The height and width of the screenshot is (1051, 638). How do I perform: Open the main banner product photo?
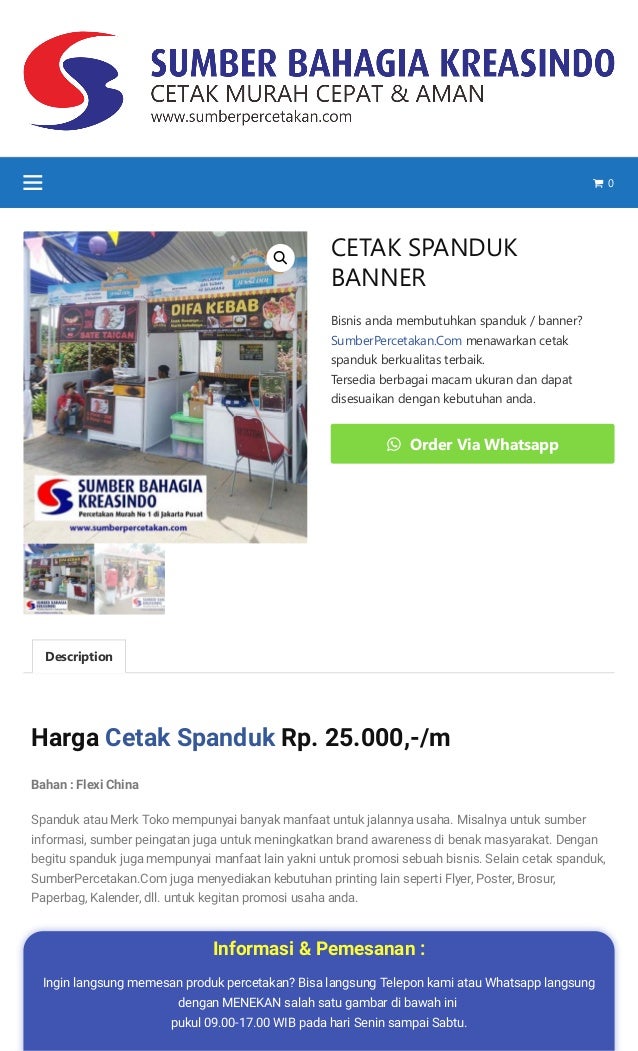165,387
